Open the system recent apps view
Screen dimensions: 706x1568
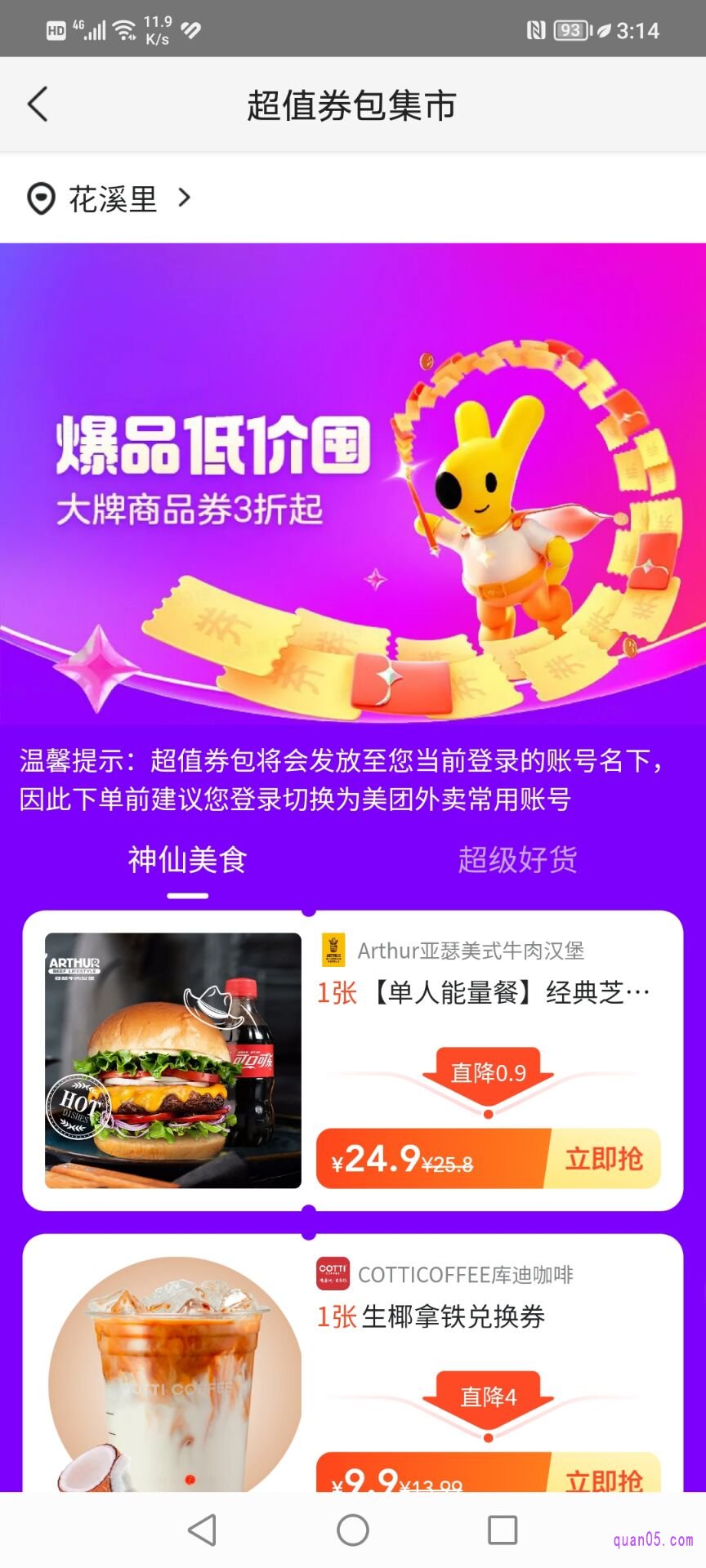(503, 1530)
